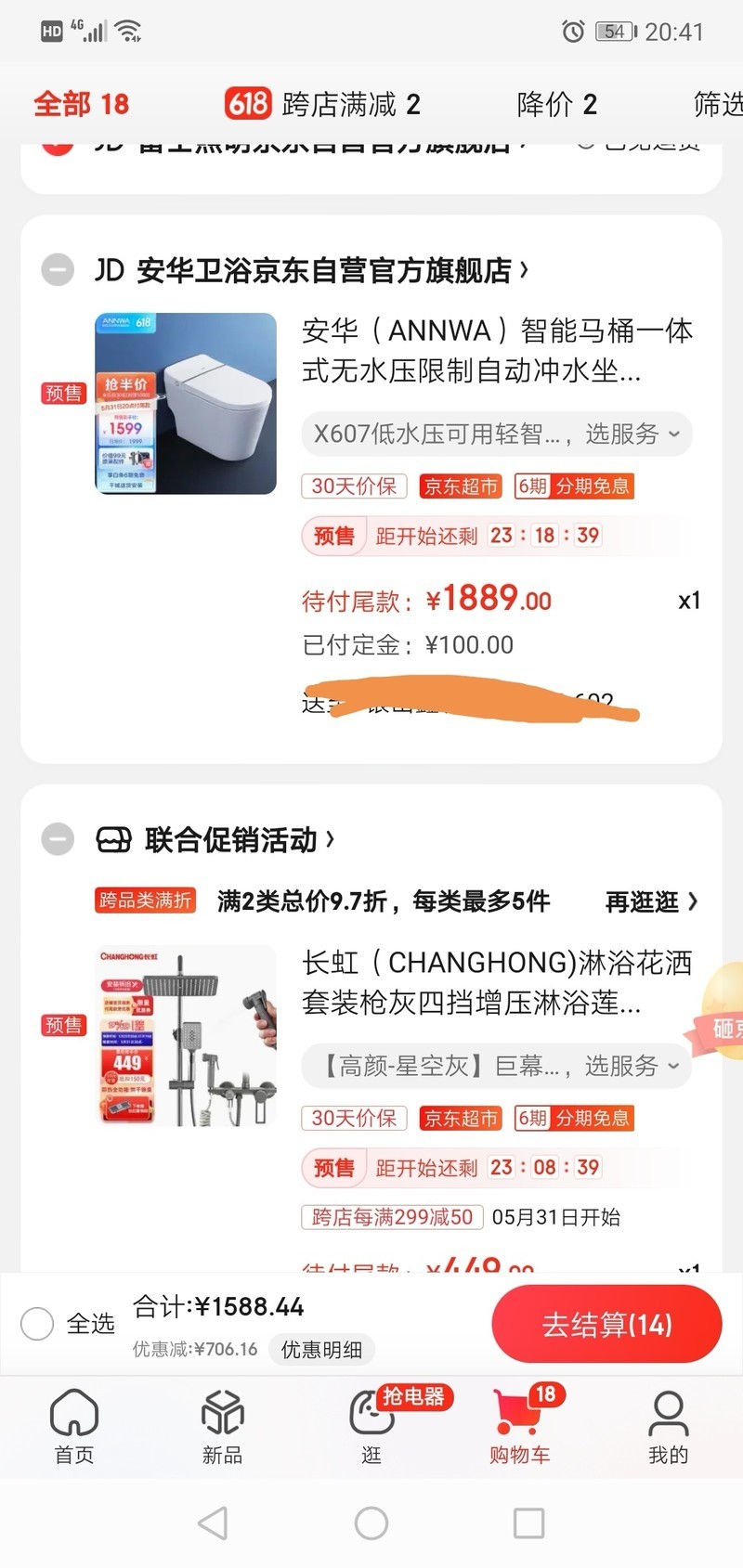Switch to the 降价 2 tab

click(557, 104)
